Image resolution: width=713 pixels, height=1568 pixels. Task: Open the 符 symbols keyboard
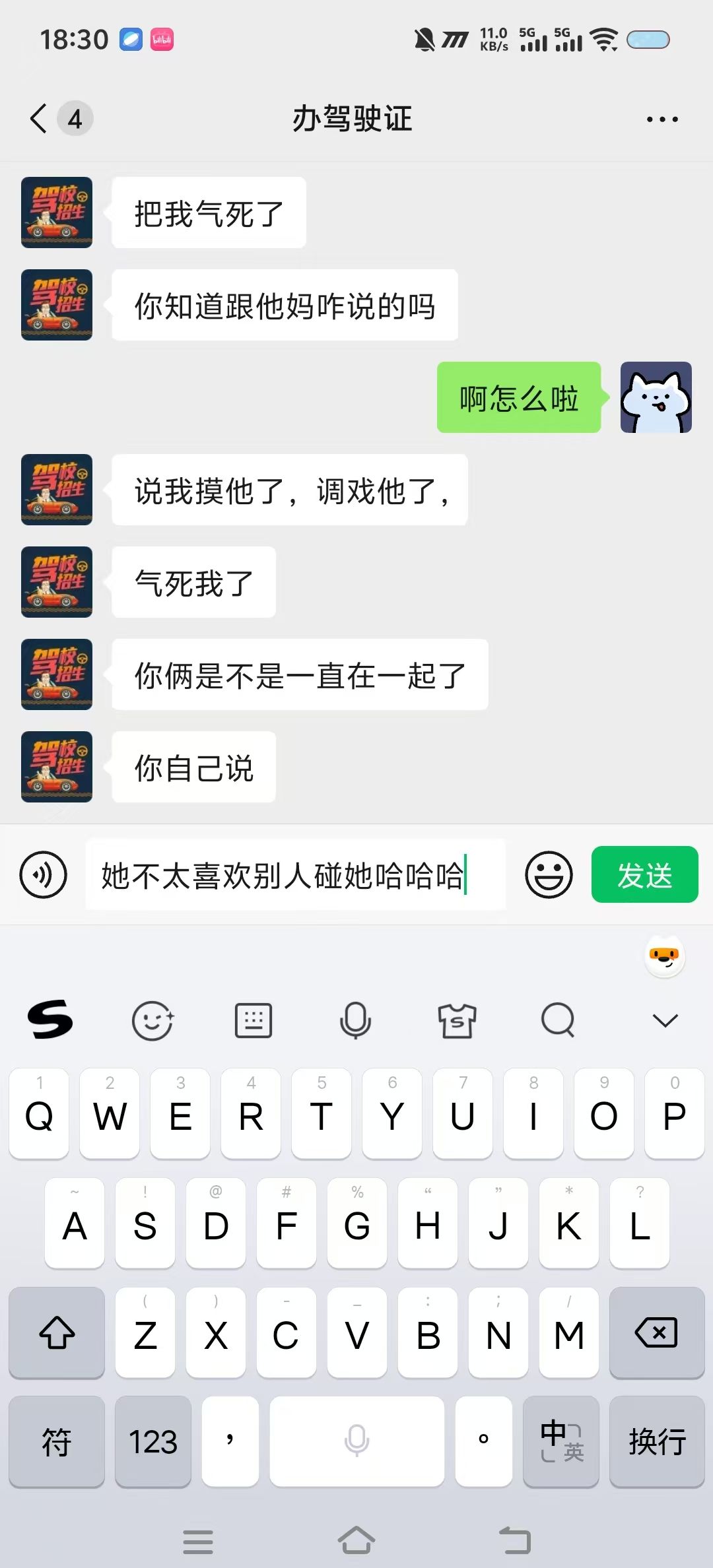pos(57,1441)
